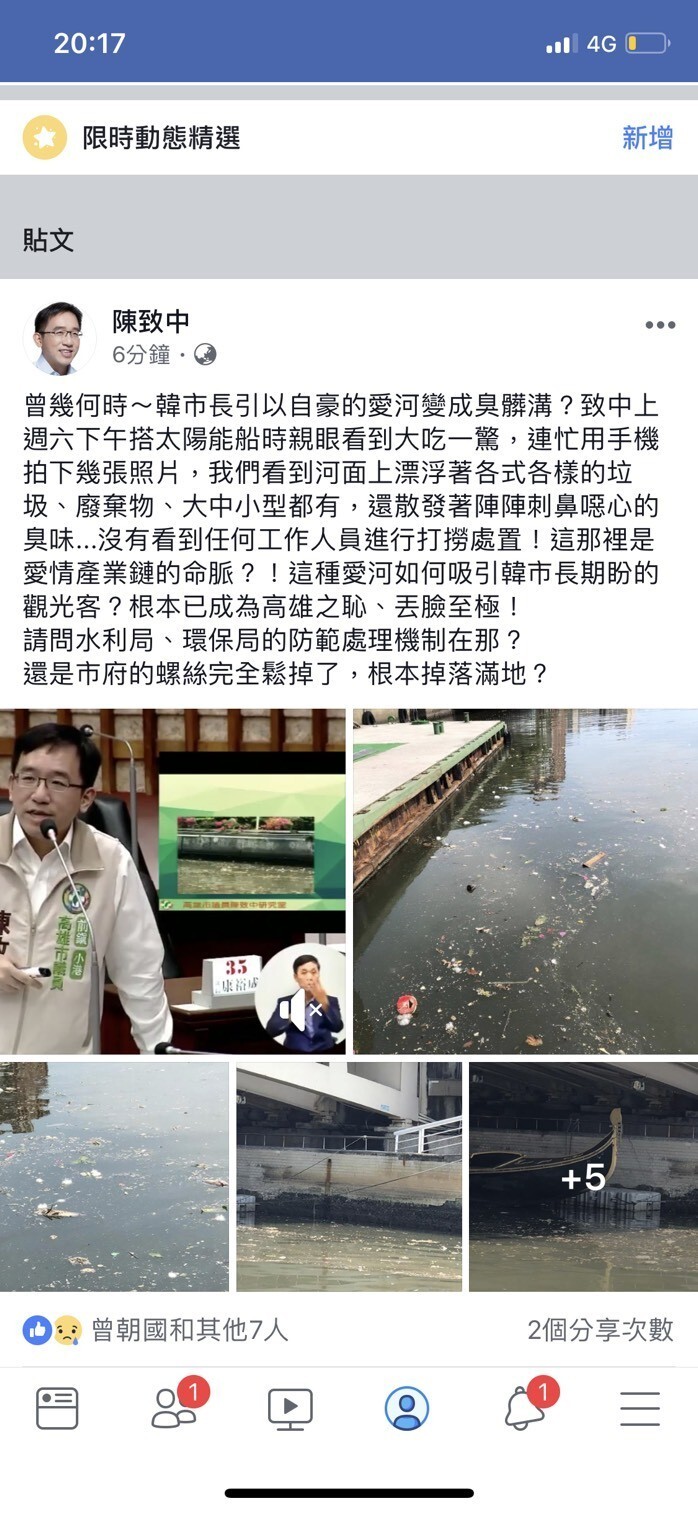Tap 新增 to add story highlights
This screenshot has width=698, height=1513.
click(647, 138)
